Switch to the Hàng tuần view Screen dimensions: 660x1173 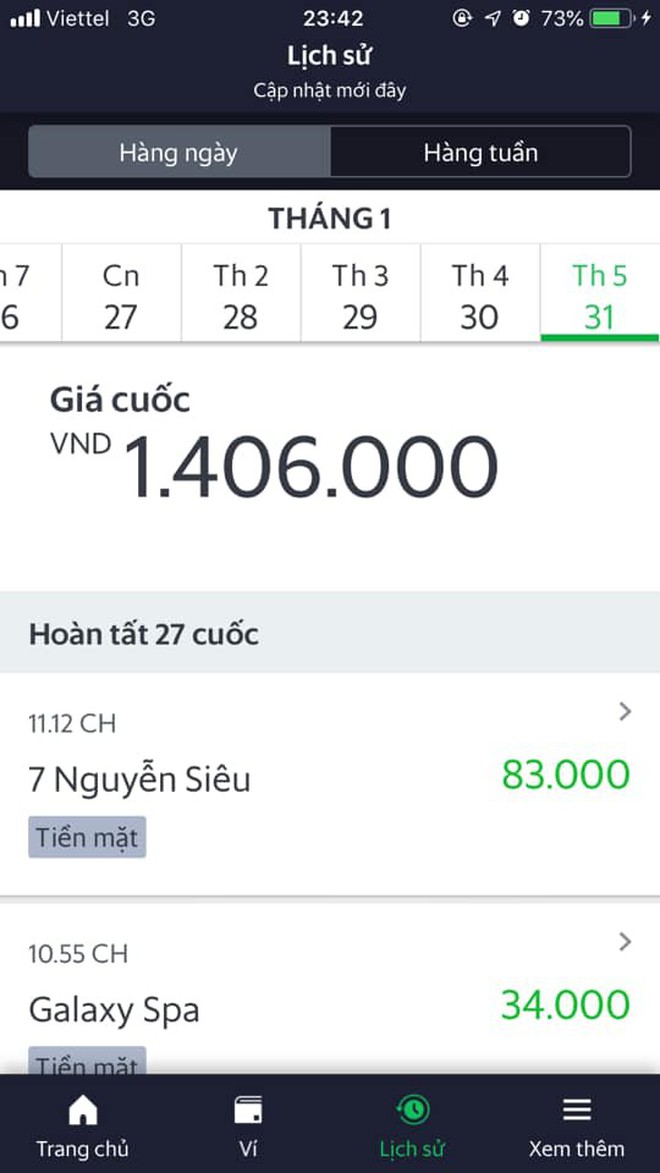click(480, 152)
